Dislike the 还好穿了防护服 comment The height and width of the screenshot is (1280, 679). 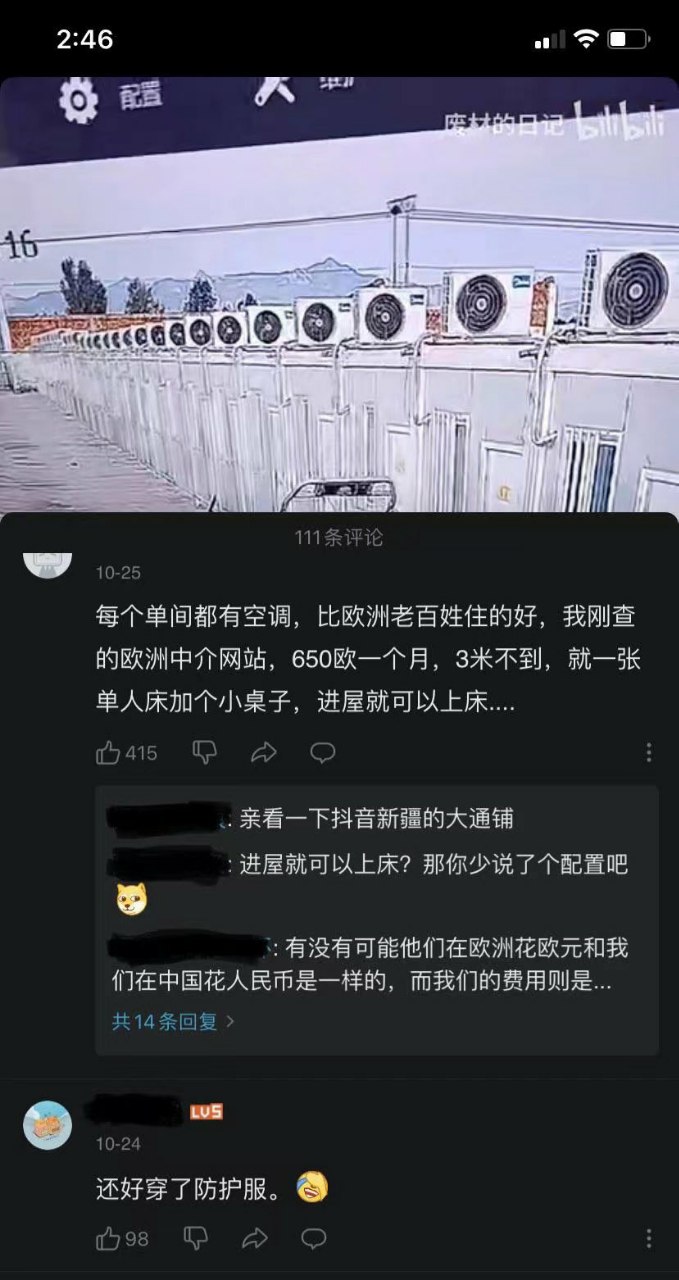tap(196, 1239)
